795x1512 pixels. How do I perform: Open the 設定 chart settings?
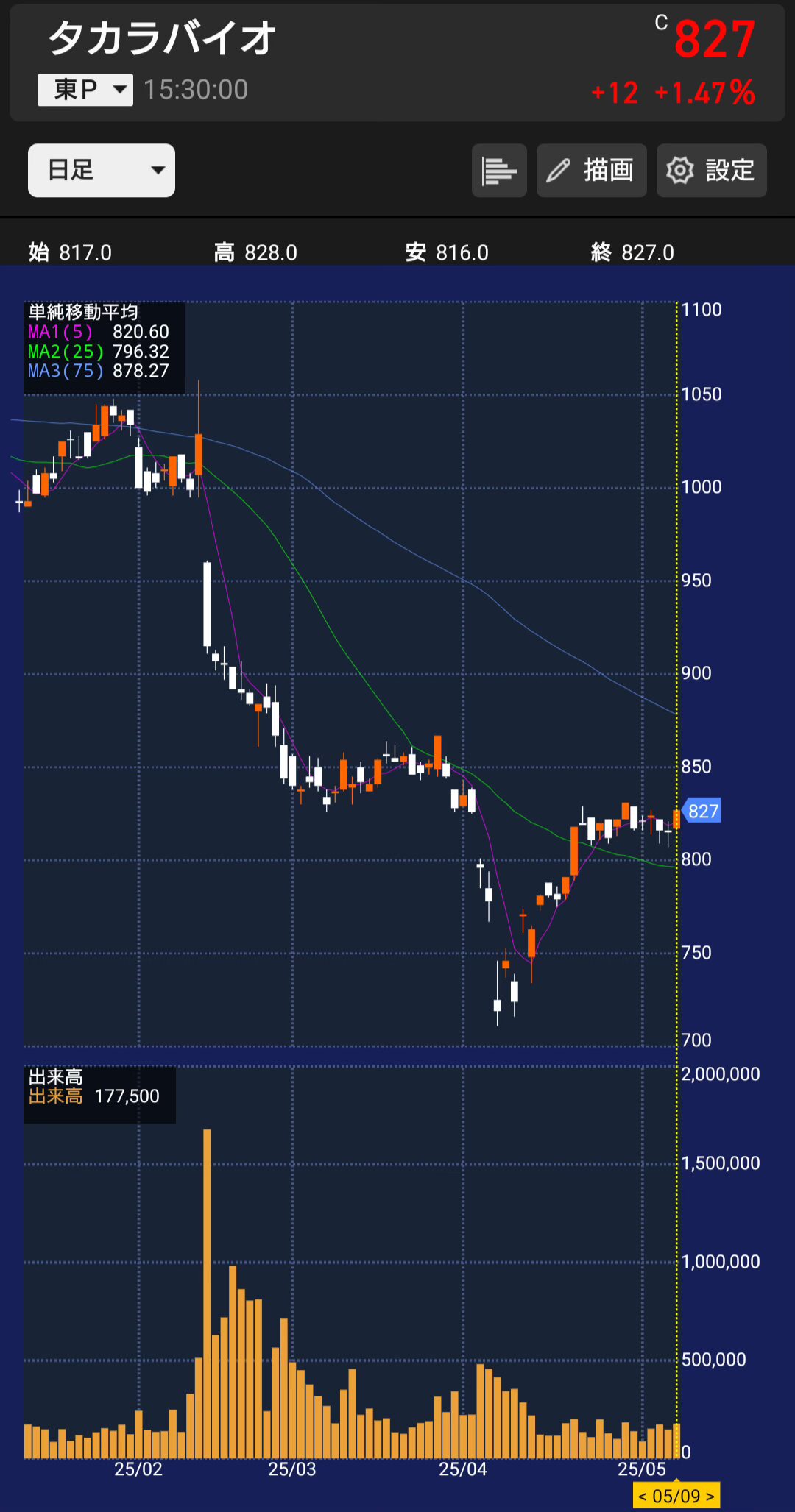[x=711, y=171]
